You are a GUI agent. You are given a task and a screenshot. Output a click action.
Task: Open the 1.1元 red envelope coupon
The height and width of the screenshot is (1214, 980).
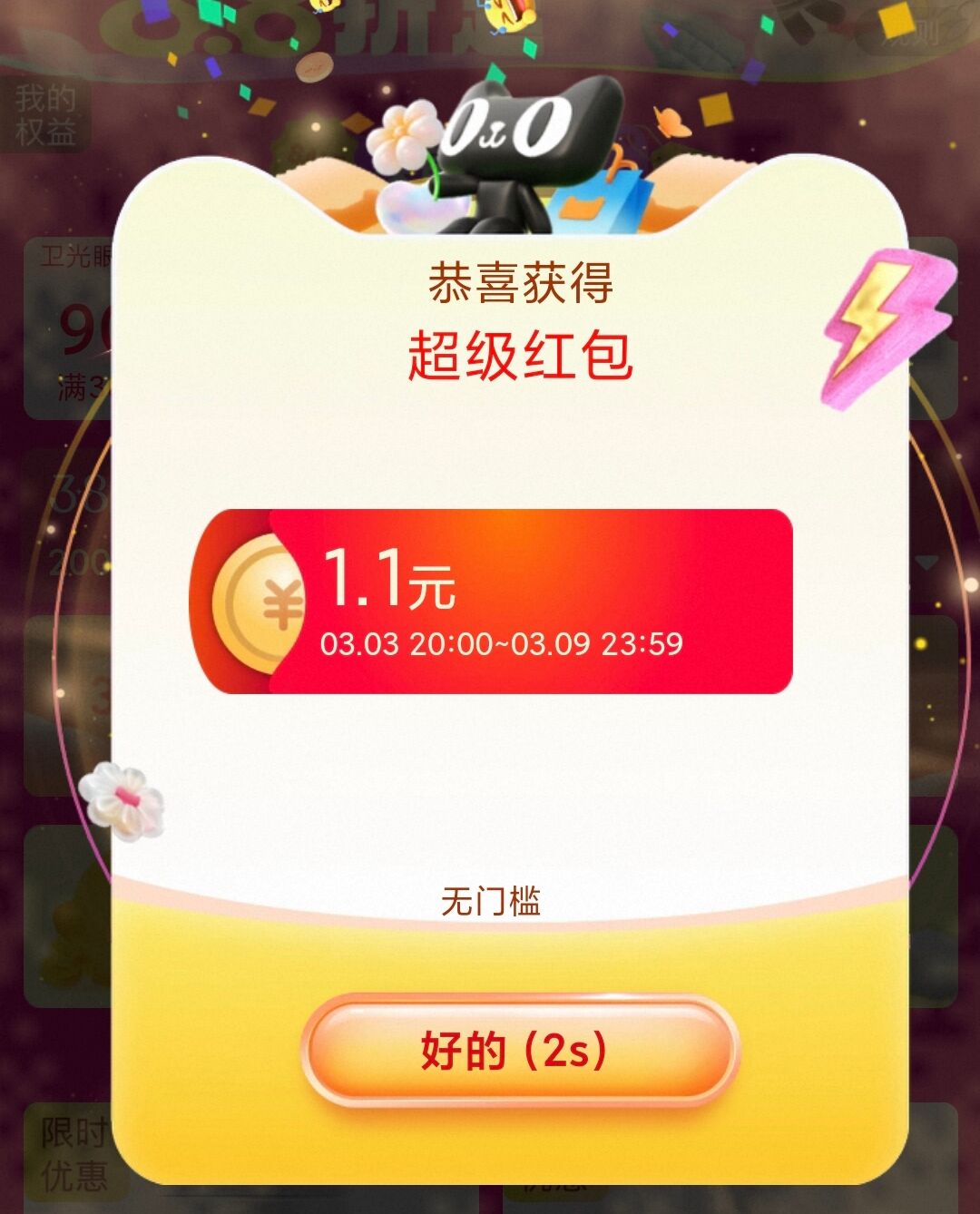[492, 602]
